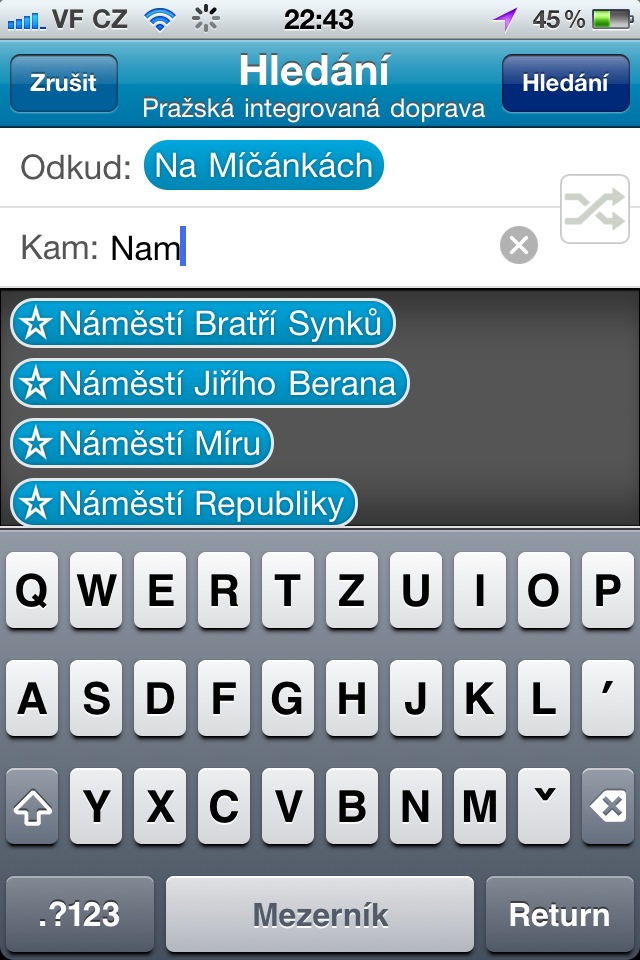Clear the Kam text field

click(x=519, y=245)
